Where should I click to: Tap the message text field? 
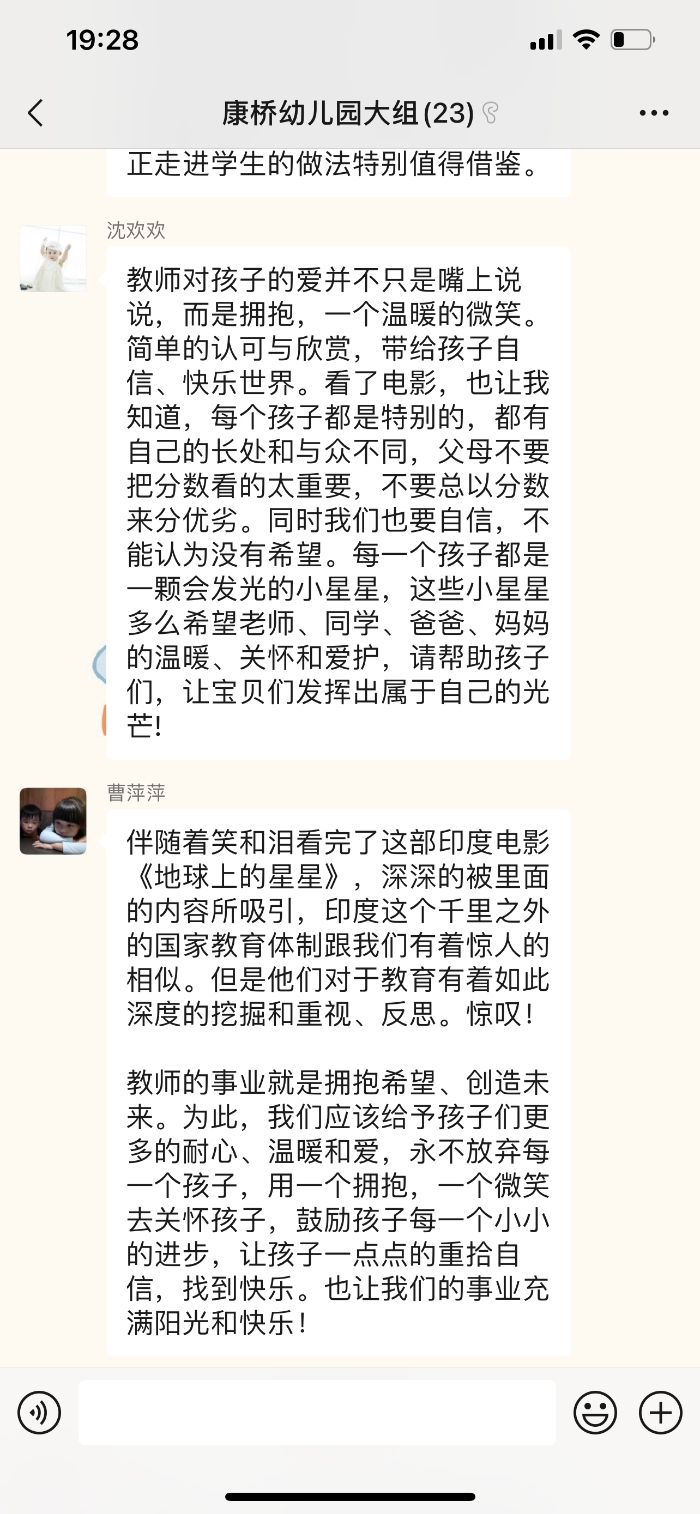coord(317,1412)
